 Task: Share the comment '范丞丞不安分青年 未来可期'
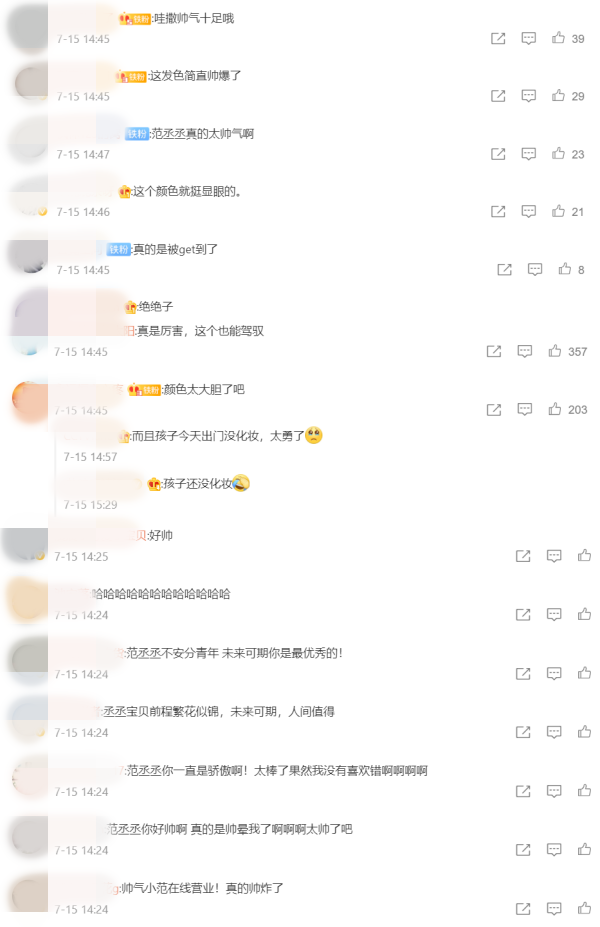pyautogui.click(x=523, y=673)
